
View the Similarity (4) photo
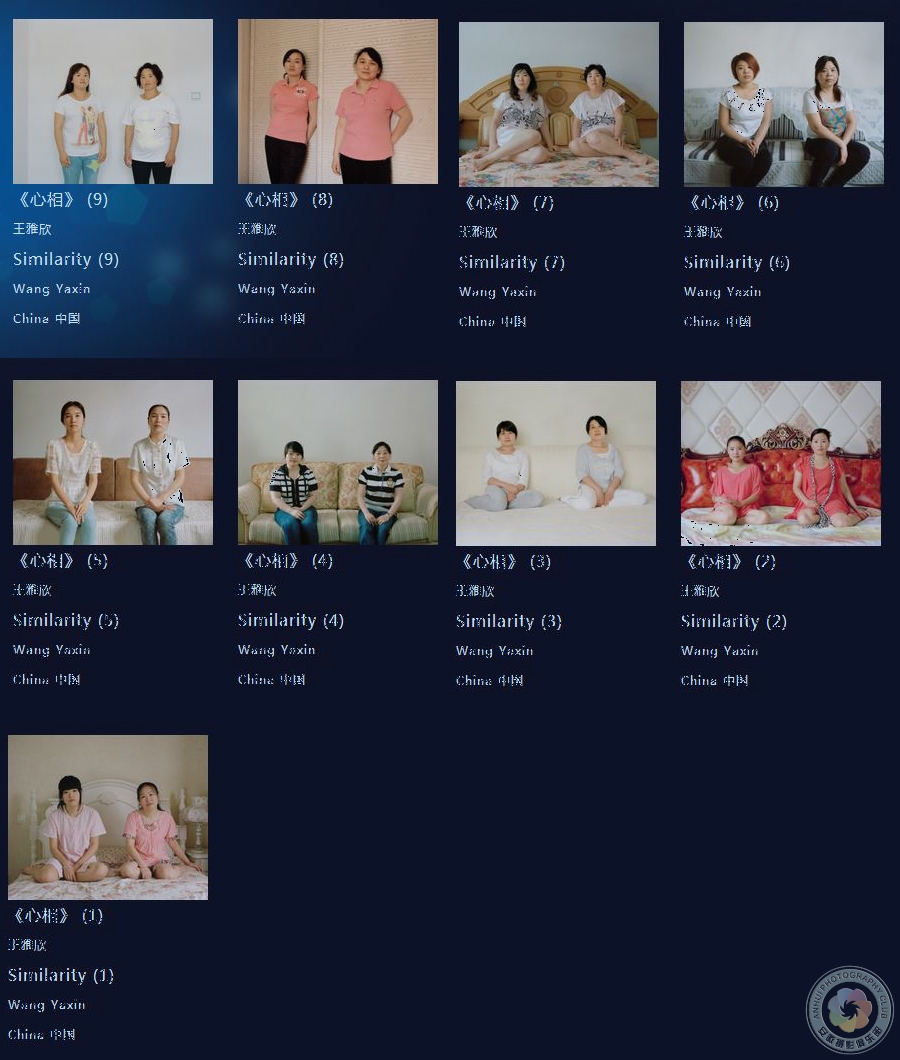[338, 463]
